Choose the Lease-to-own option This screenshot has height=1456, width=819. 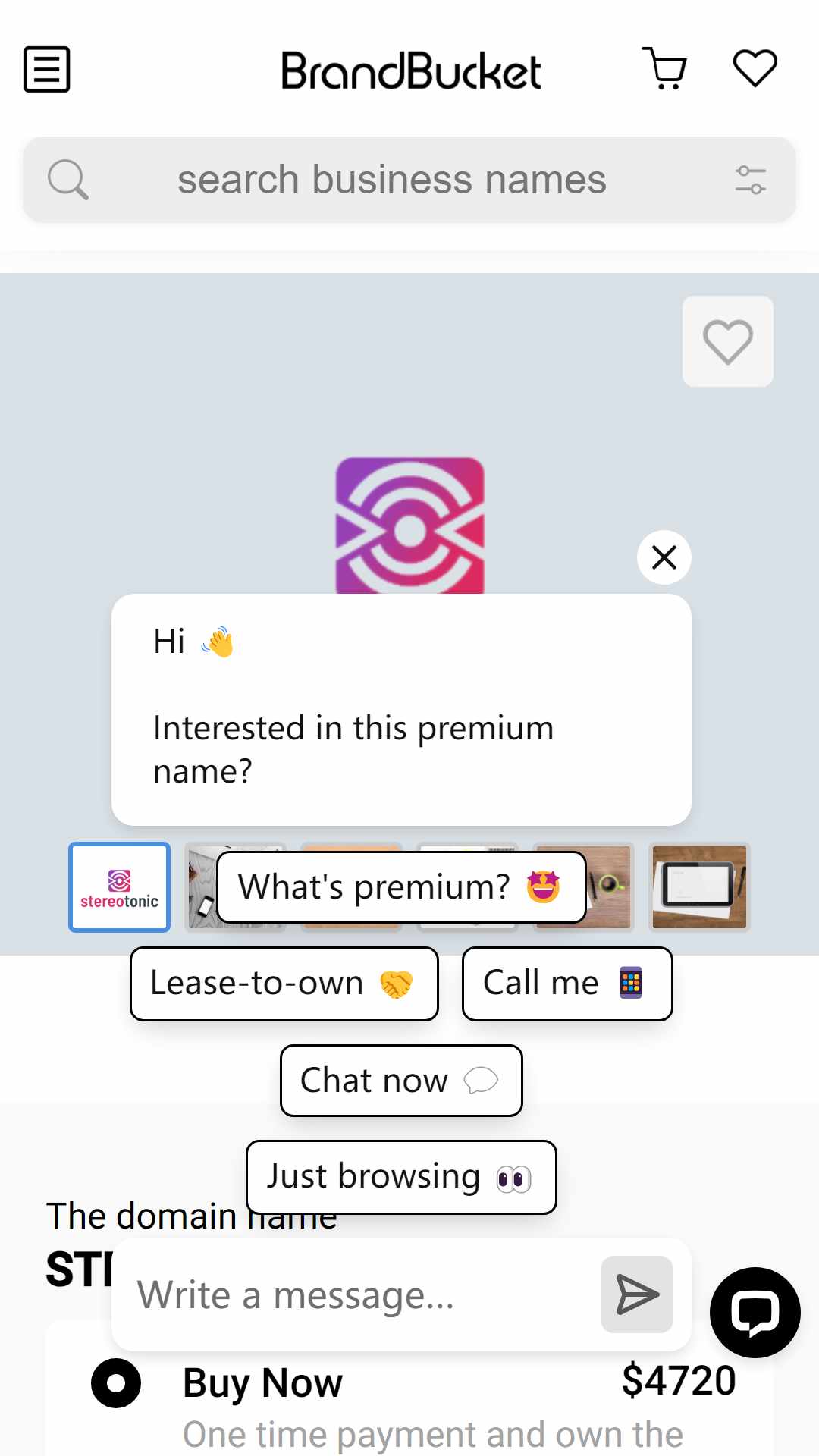point(284,984)
